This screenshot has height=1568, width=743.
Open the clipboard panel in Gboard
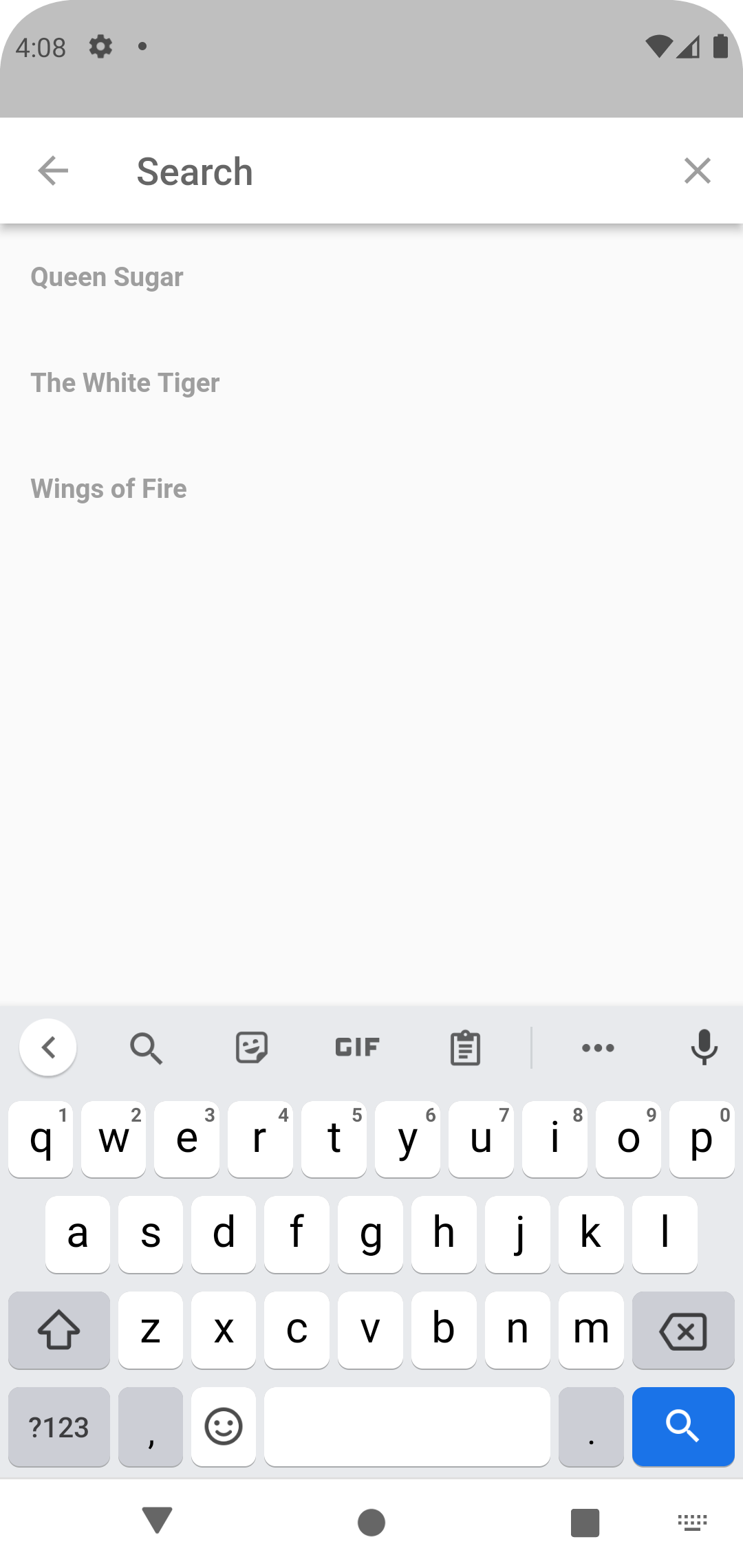(464, 1047)
